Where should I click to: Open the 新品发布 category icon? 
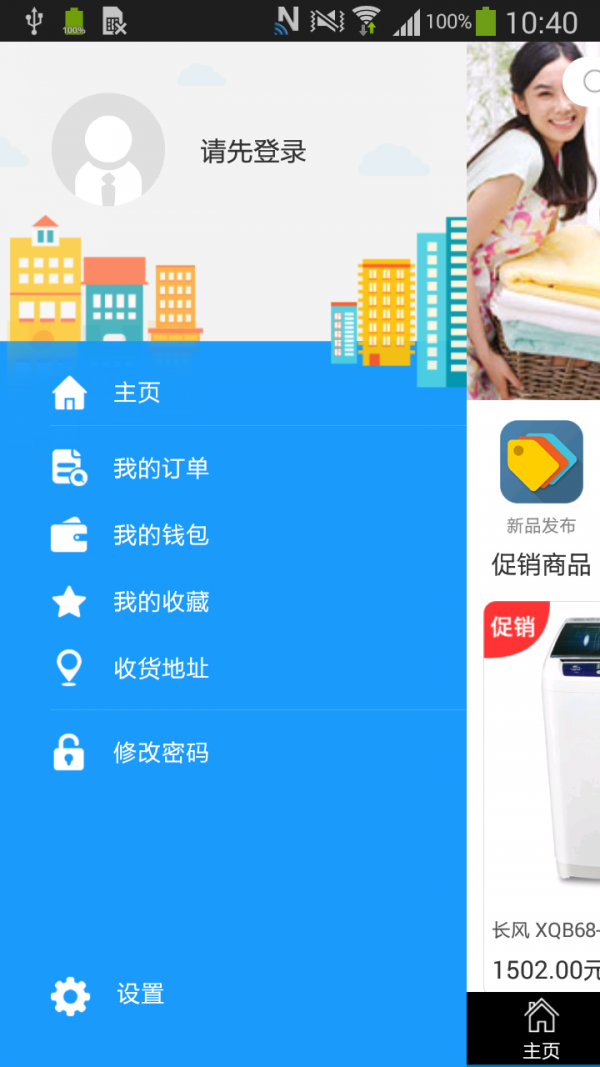pyautogui.click(x=541, y=462)
